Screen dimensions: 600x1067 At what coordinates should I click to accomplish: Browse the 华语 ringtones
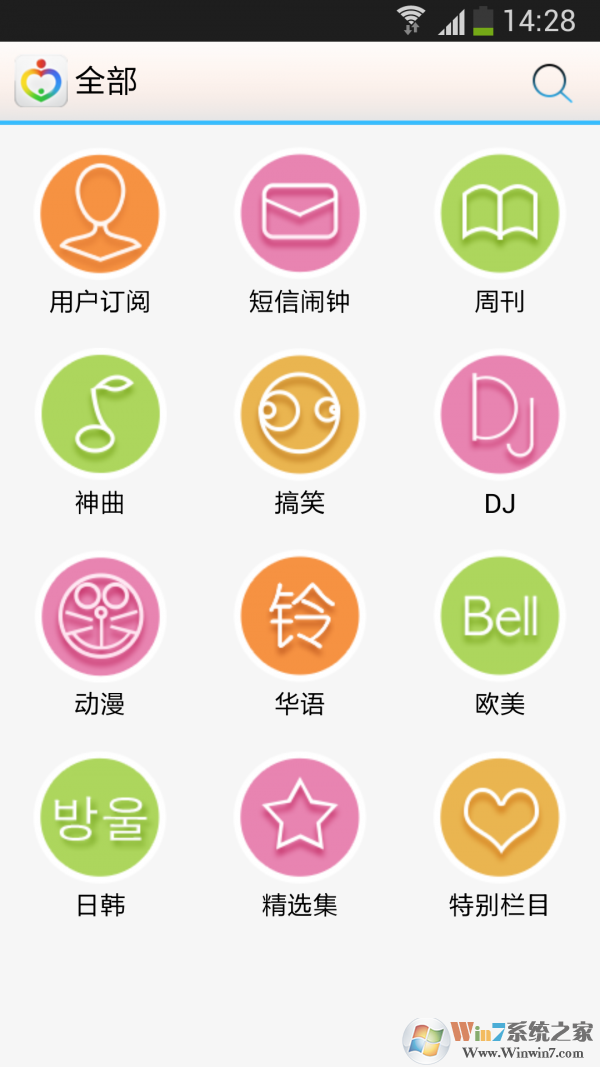coord(300,616)
